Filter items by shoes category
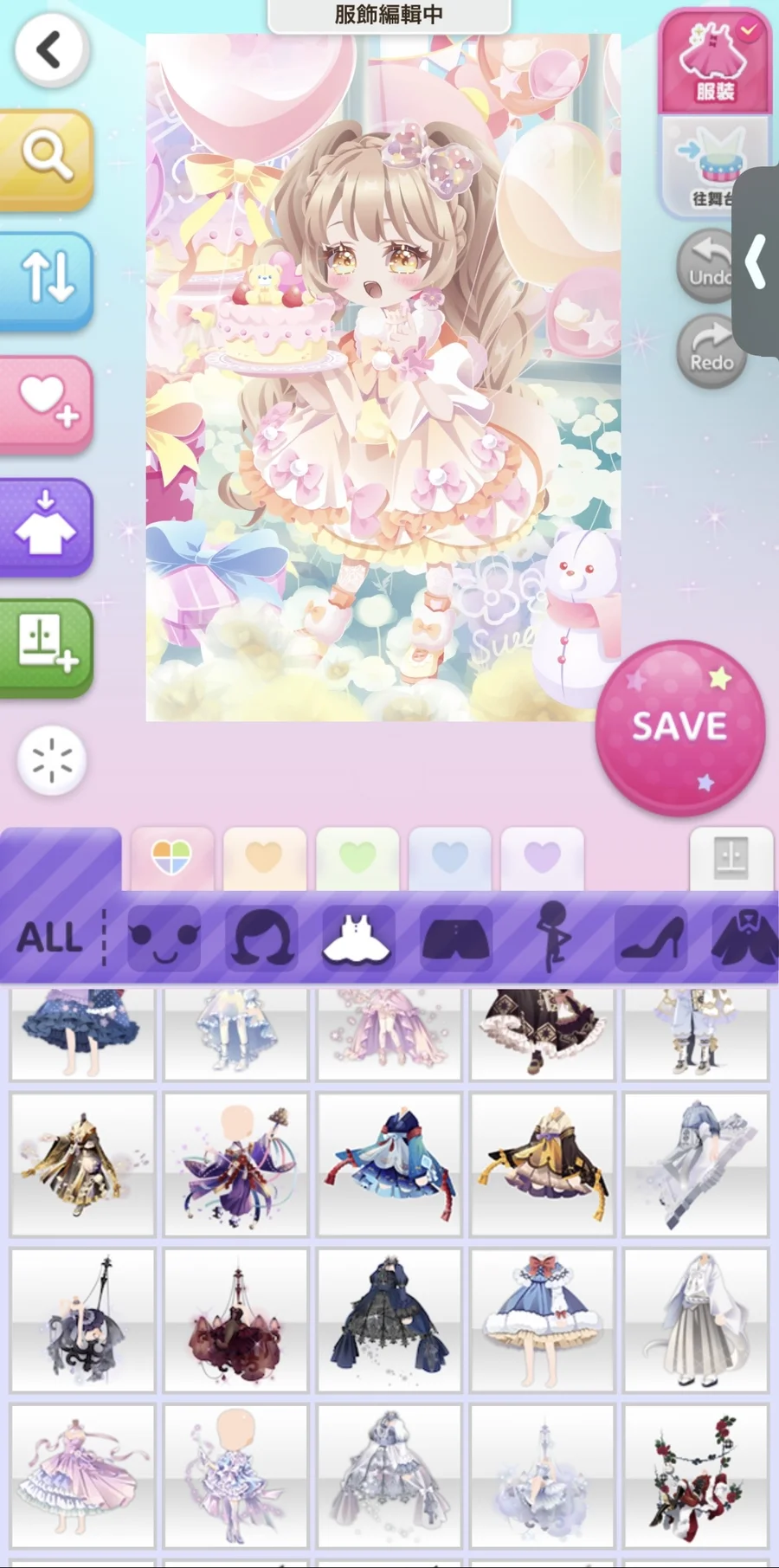This screenshot has height=1568, width=779. [651, 939]
